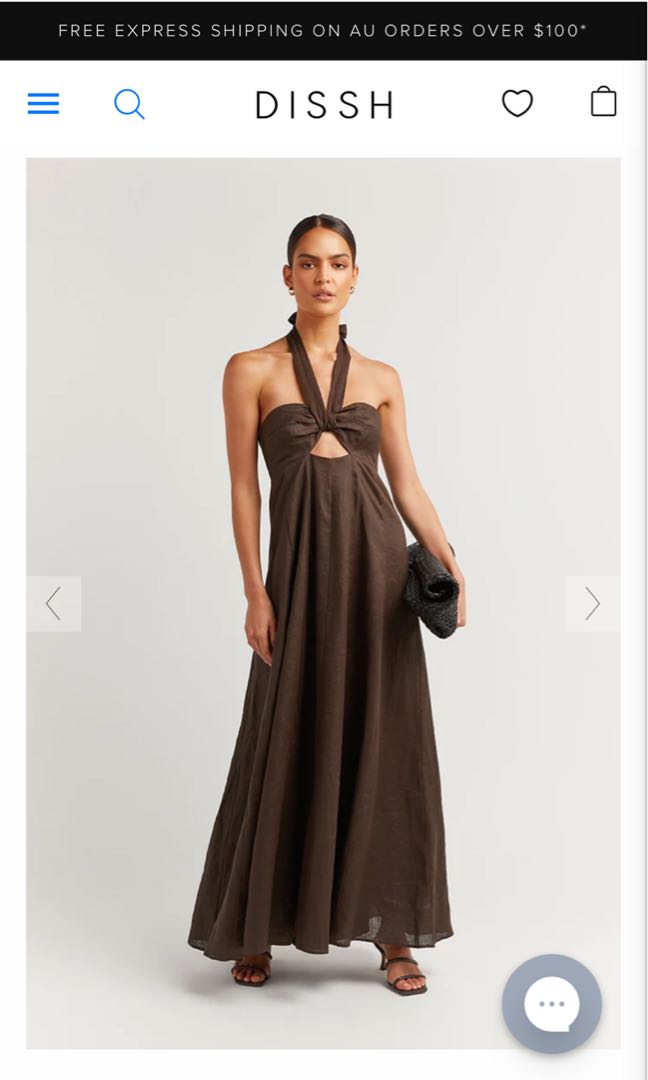The width and height of the screenshot is (648, 1080).
Task: Open the search magnifier
Action: (129, 103)
